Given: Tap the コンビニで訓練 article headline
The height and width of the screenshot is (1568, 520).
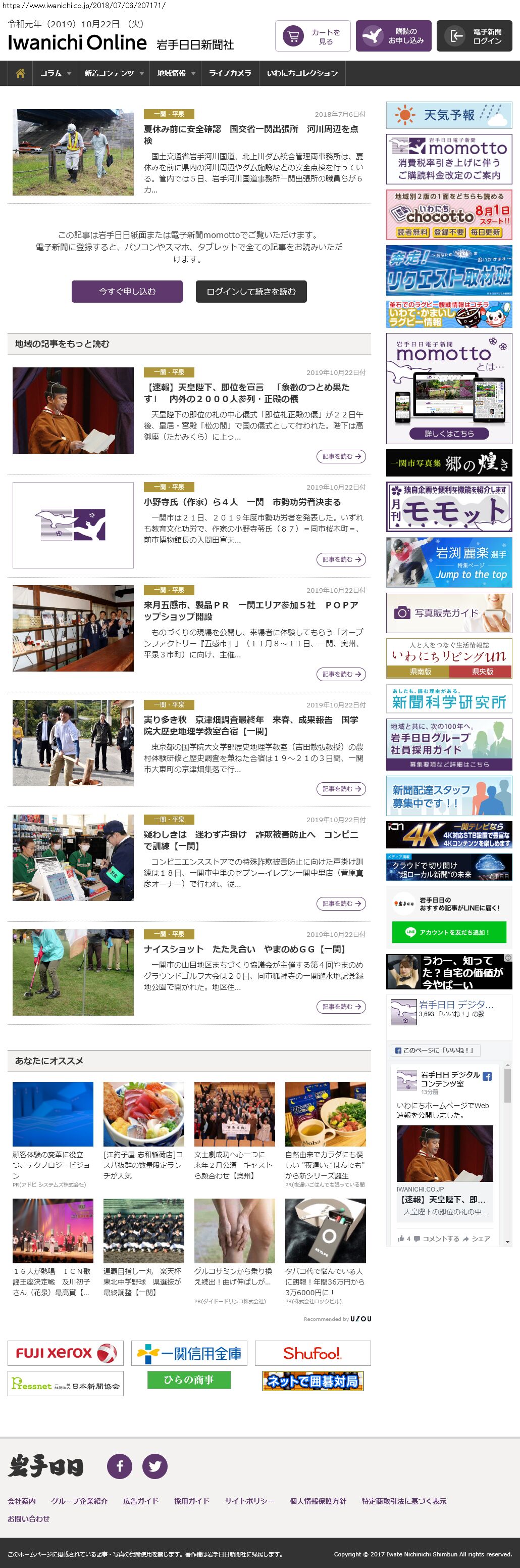Looking at the screenshot, I should 250,840.
